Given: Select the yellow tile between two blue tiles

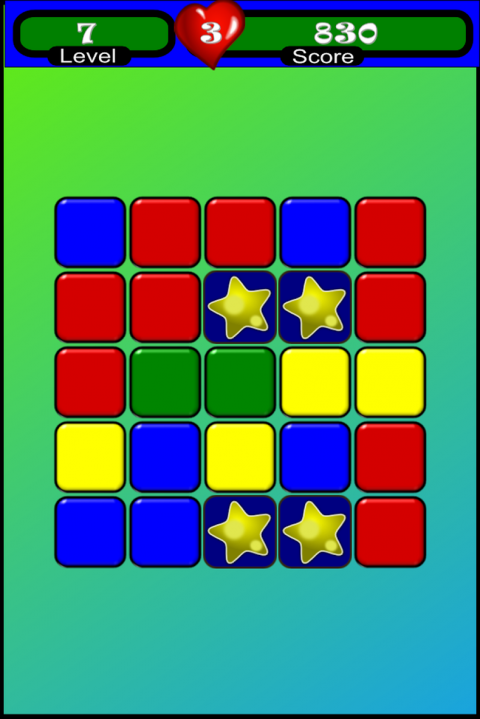Looking at the screenshot, I should 240,457.
